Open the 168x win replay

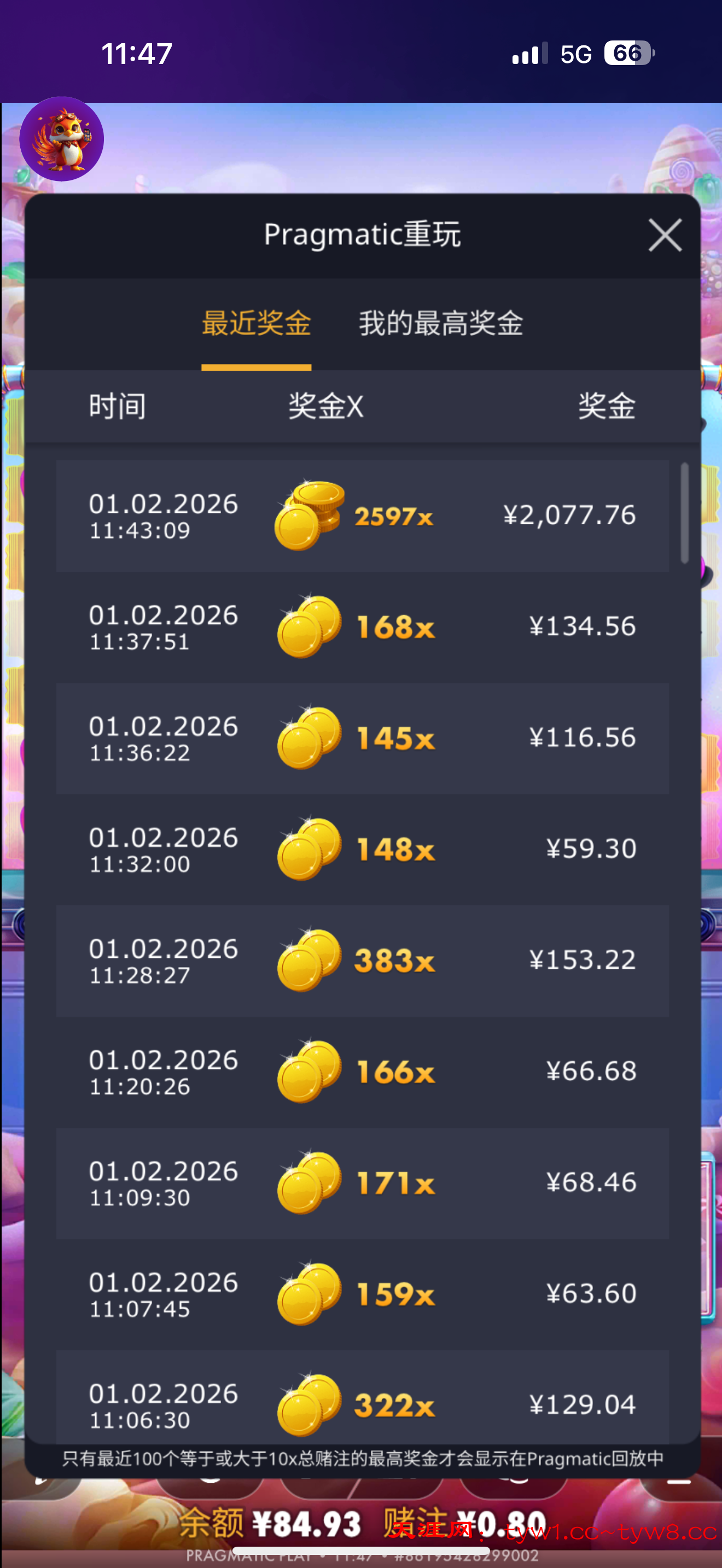pos(362,627)
